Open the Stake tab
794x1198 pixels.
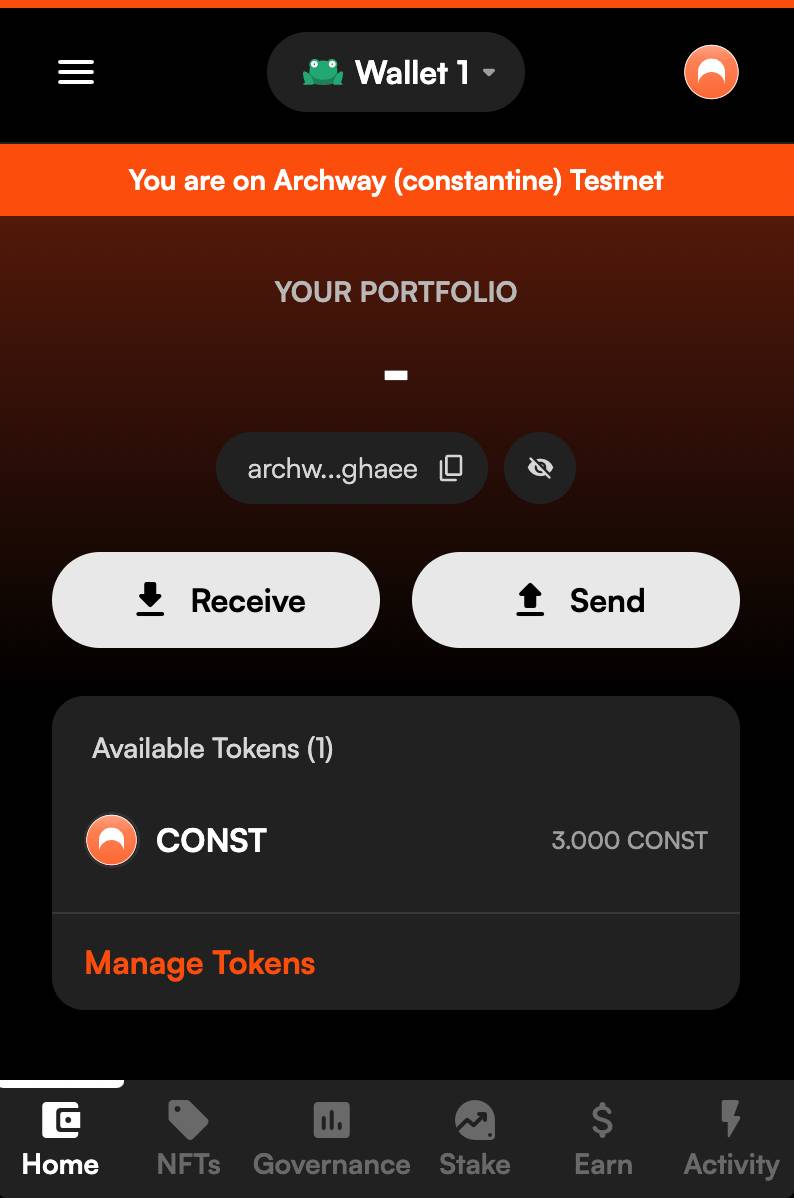[x=475, y=1140]
